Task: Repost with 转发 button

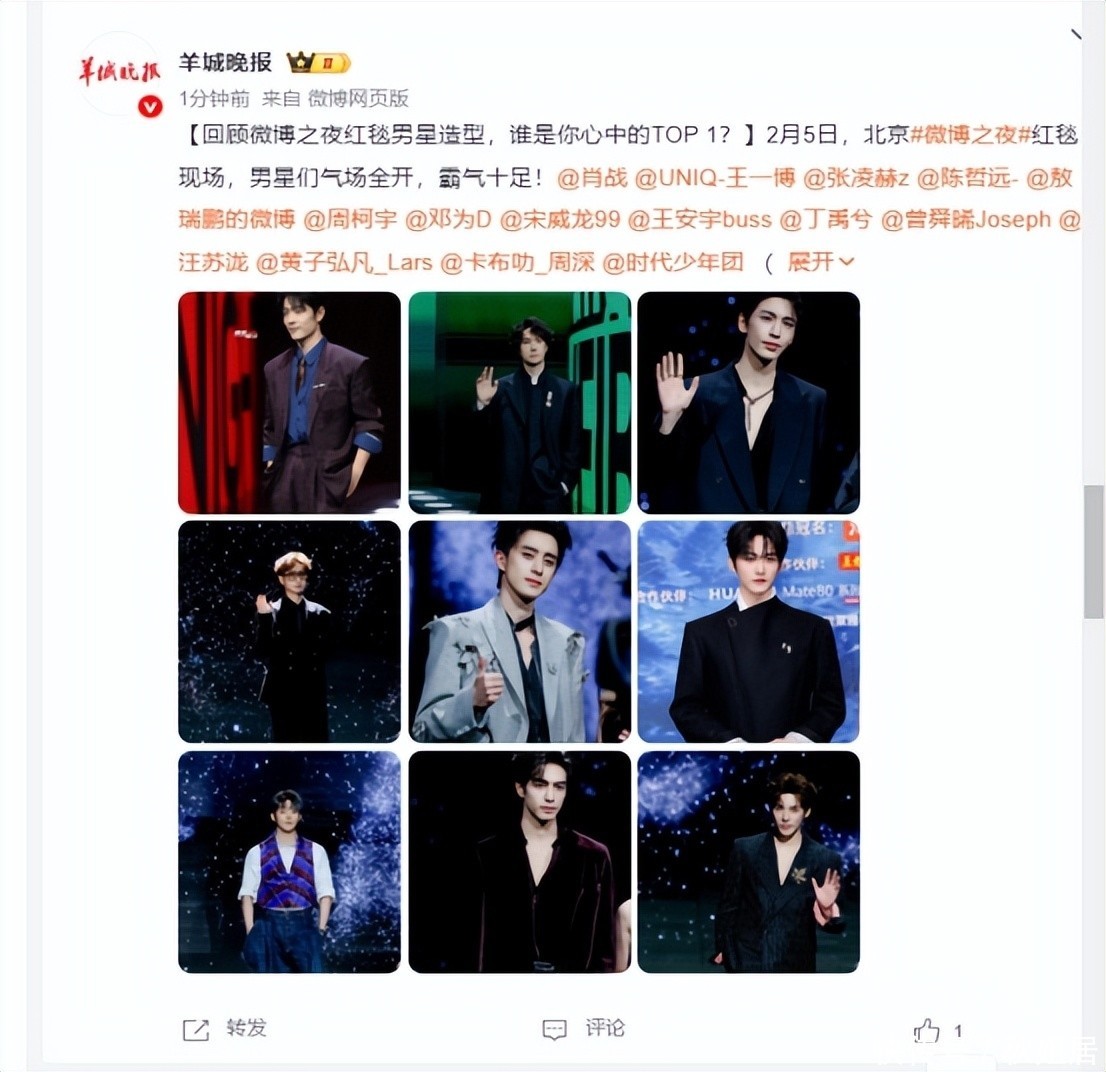Action: pyautogui.click(x=224, y=1029)
